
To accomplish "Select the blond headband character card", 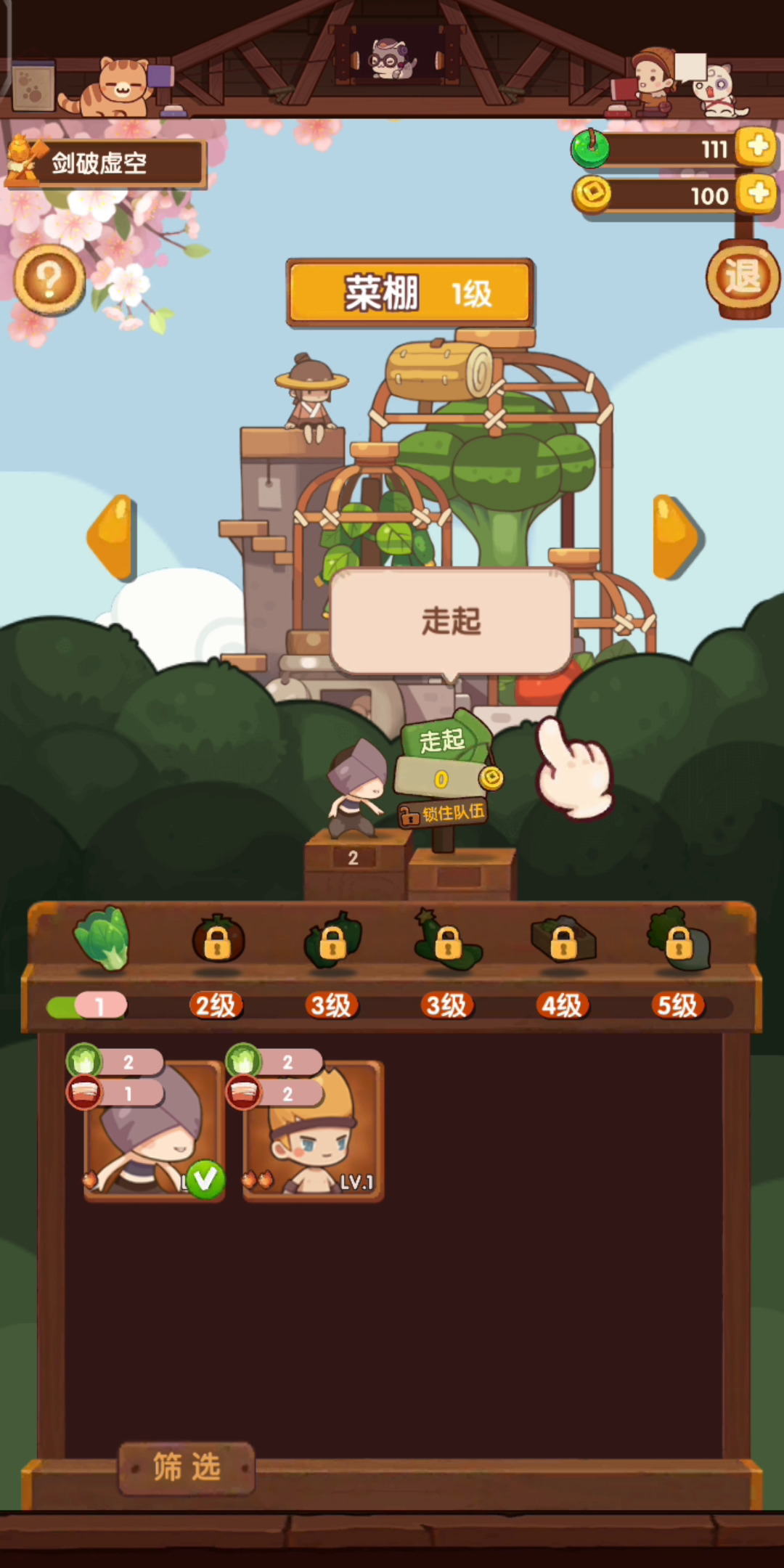I will (x=313, y=1130).
